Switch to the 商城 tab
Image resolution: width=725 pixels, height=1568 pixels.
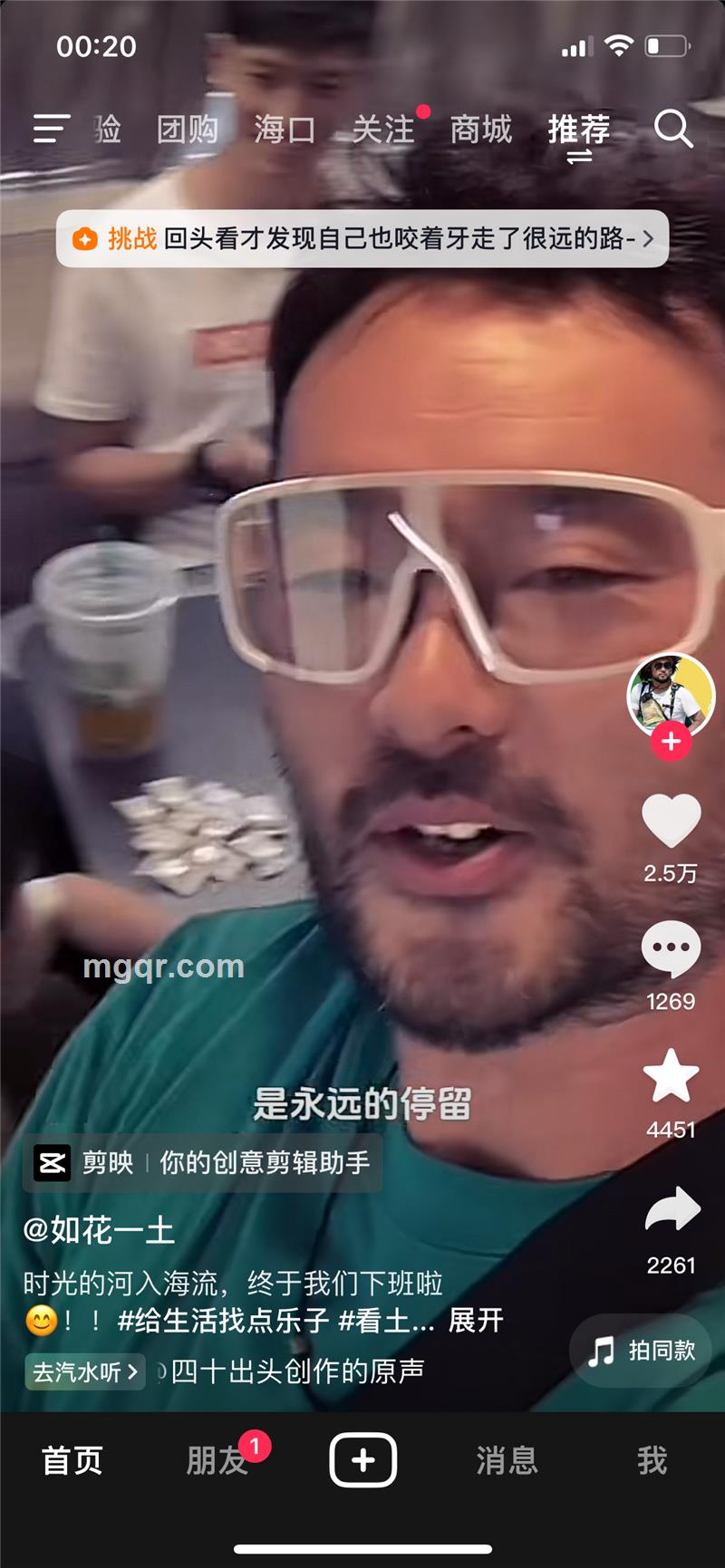coord(480,130)
